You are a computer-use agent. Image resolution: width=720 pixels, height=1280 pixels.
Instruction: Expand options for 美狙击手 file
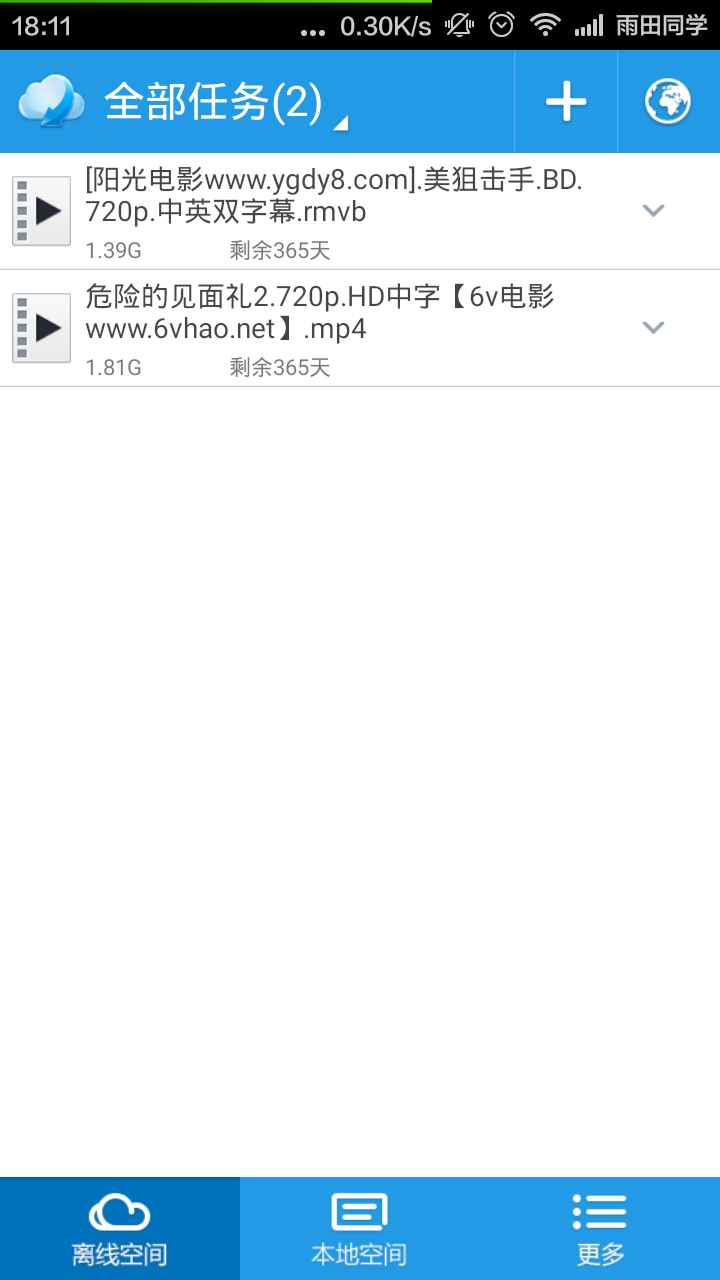click(x=653, y=210)
